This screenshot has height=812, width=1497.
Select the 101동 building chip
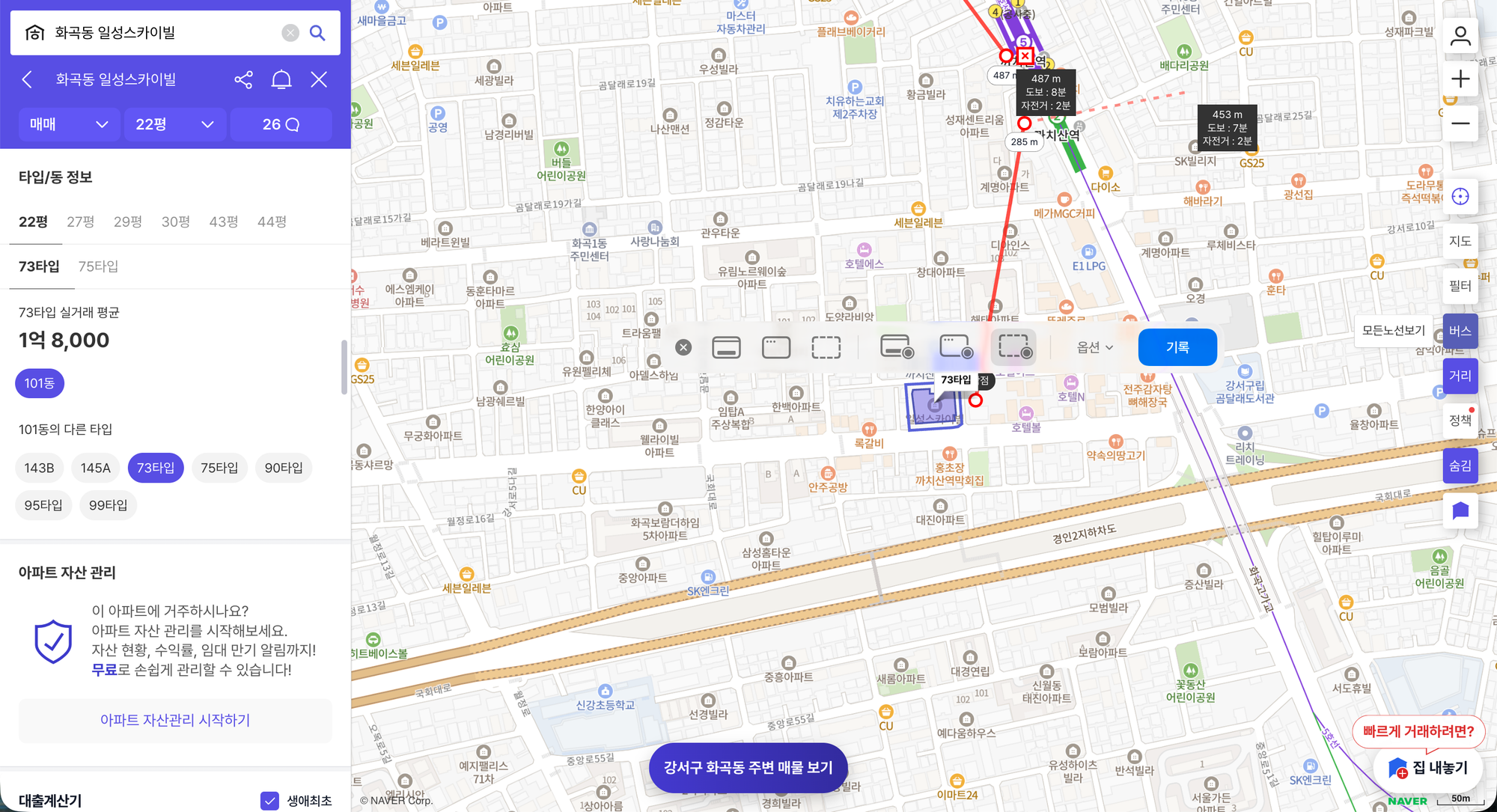[x=39, y=383]
